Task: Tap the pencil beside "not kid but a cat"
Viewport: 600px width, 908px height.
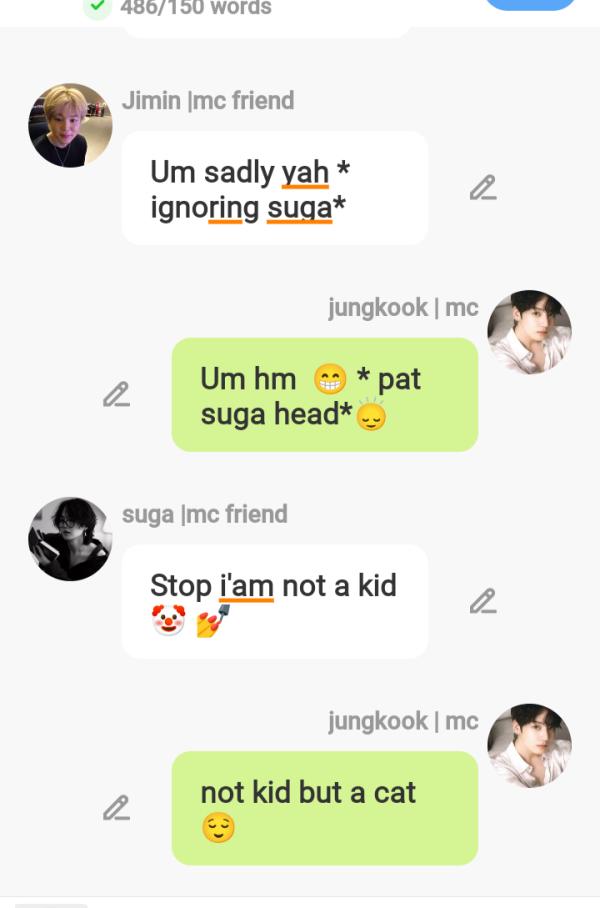Action: pyautogui.click(x=116, y=808)
